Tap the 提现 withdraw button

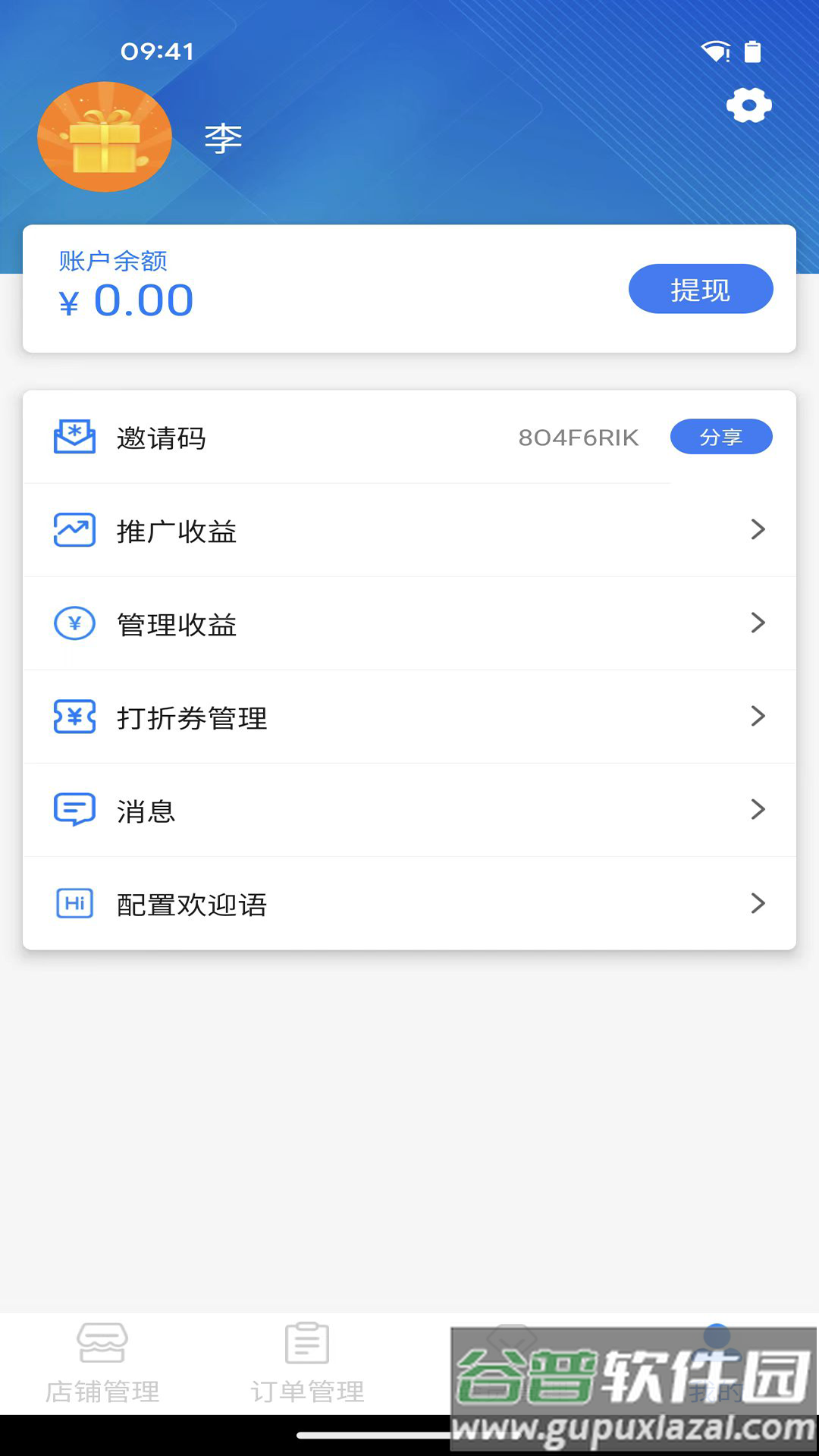pos(700,289)
